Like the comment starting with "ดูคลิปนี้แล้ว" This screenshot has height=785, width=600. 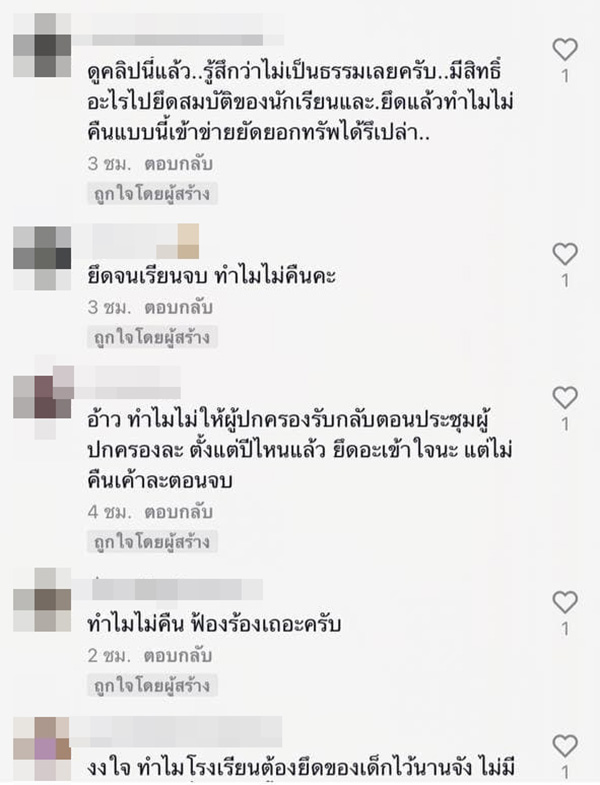[565, 49]
